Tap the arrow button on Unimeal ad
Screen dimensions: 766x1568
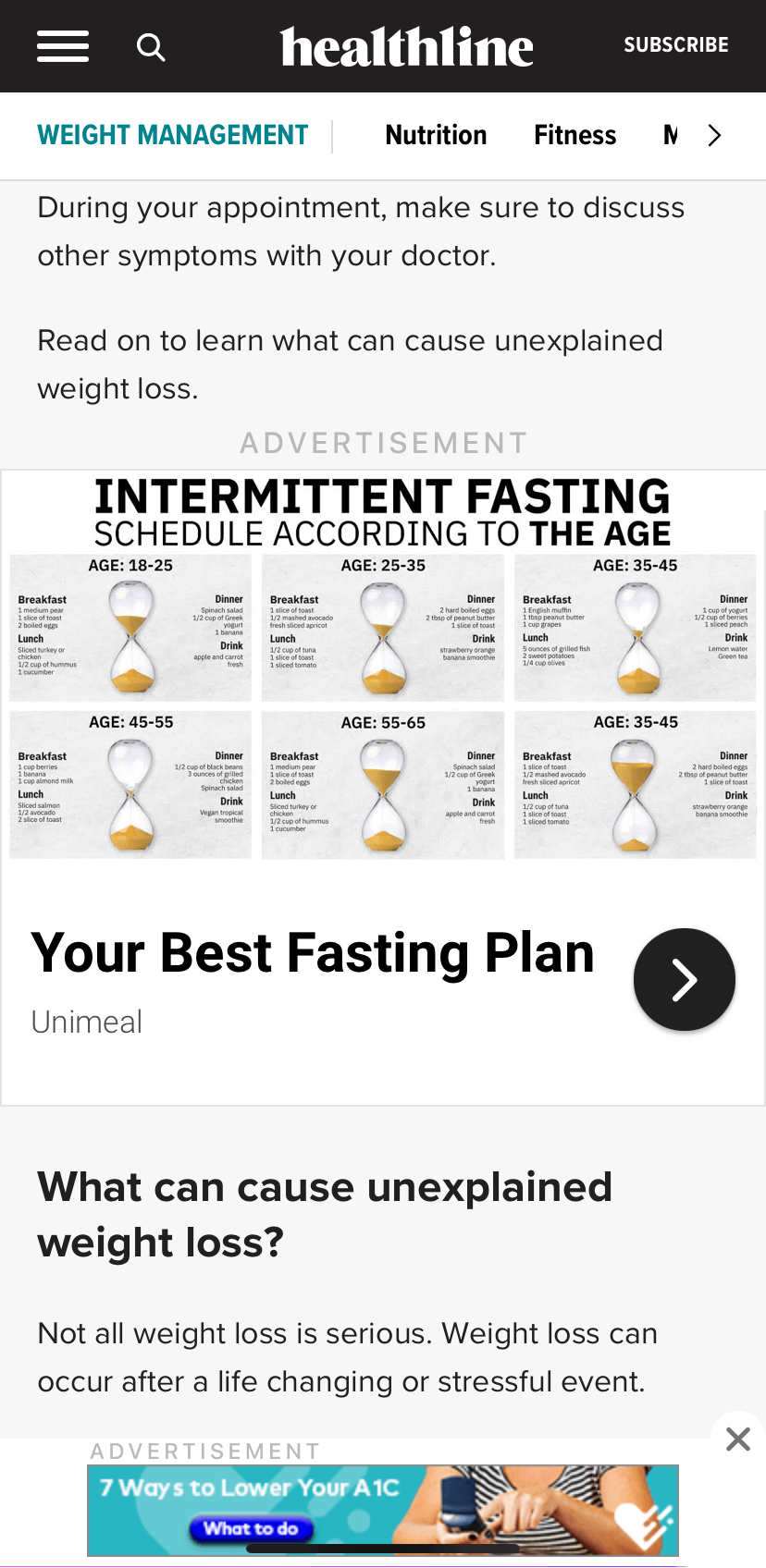(x=684, y=980)
